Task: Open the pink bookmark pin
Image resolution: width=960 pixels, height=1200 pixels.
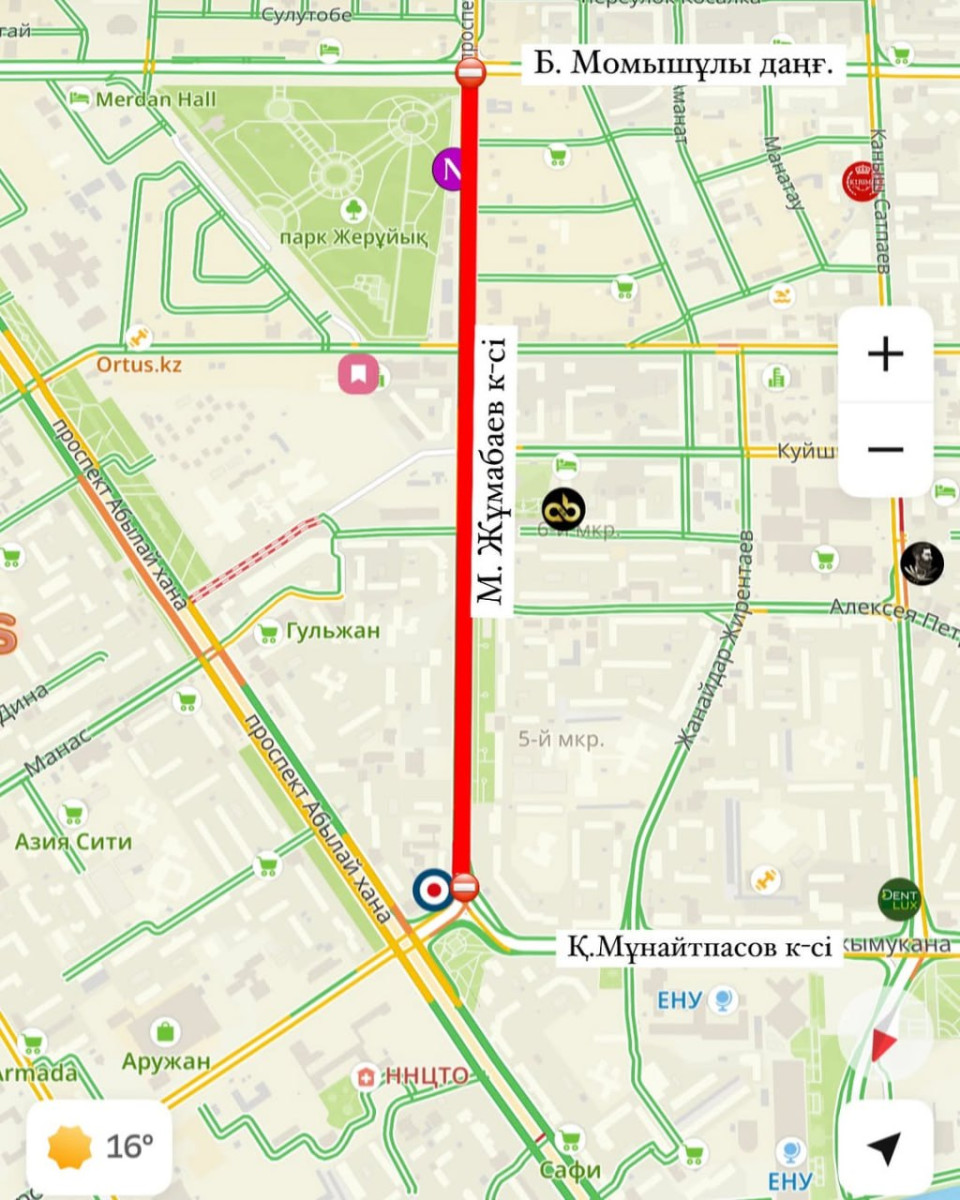Action: pos(358,374)
